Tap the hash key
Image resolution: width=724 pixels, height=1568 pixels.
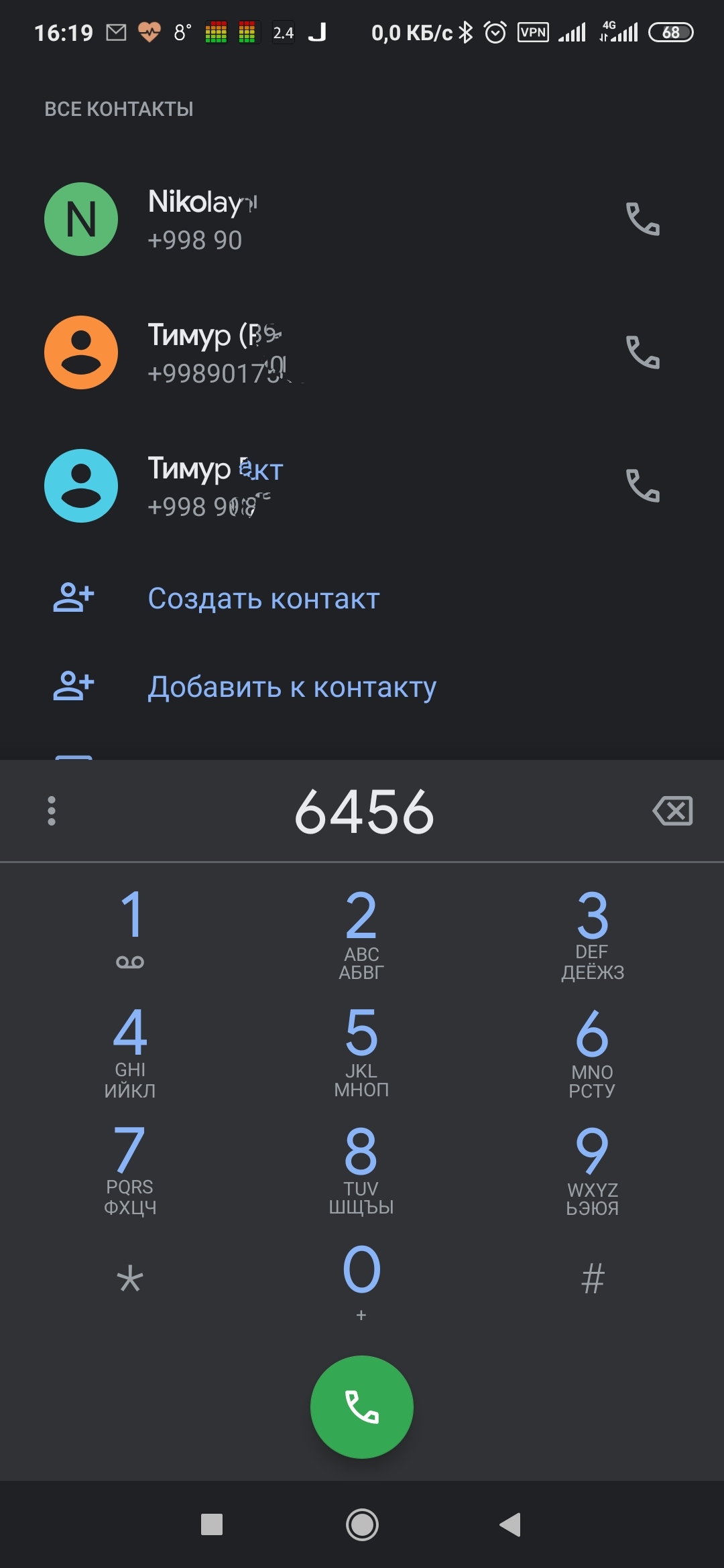point(593,1279)
